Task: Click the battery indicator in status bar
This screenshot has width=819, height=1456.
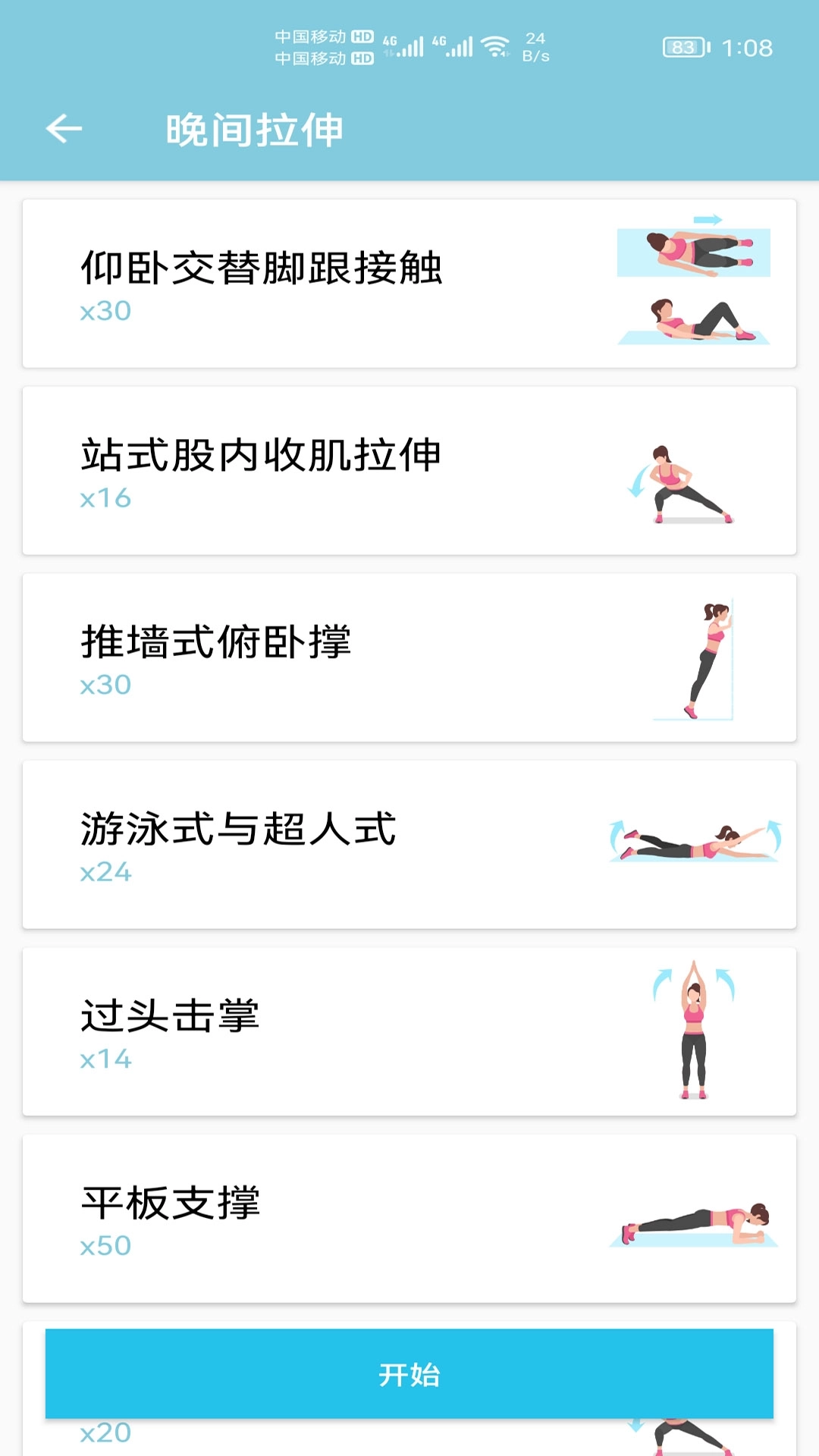Action: pyautogui.click(x=682, y=45)
